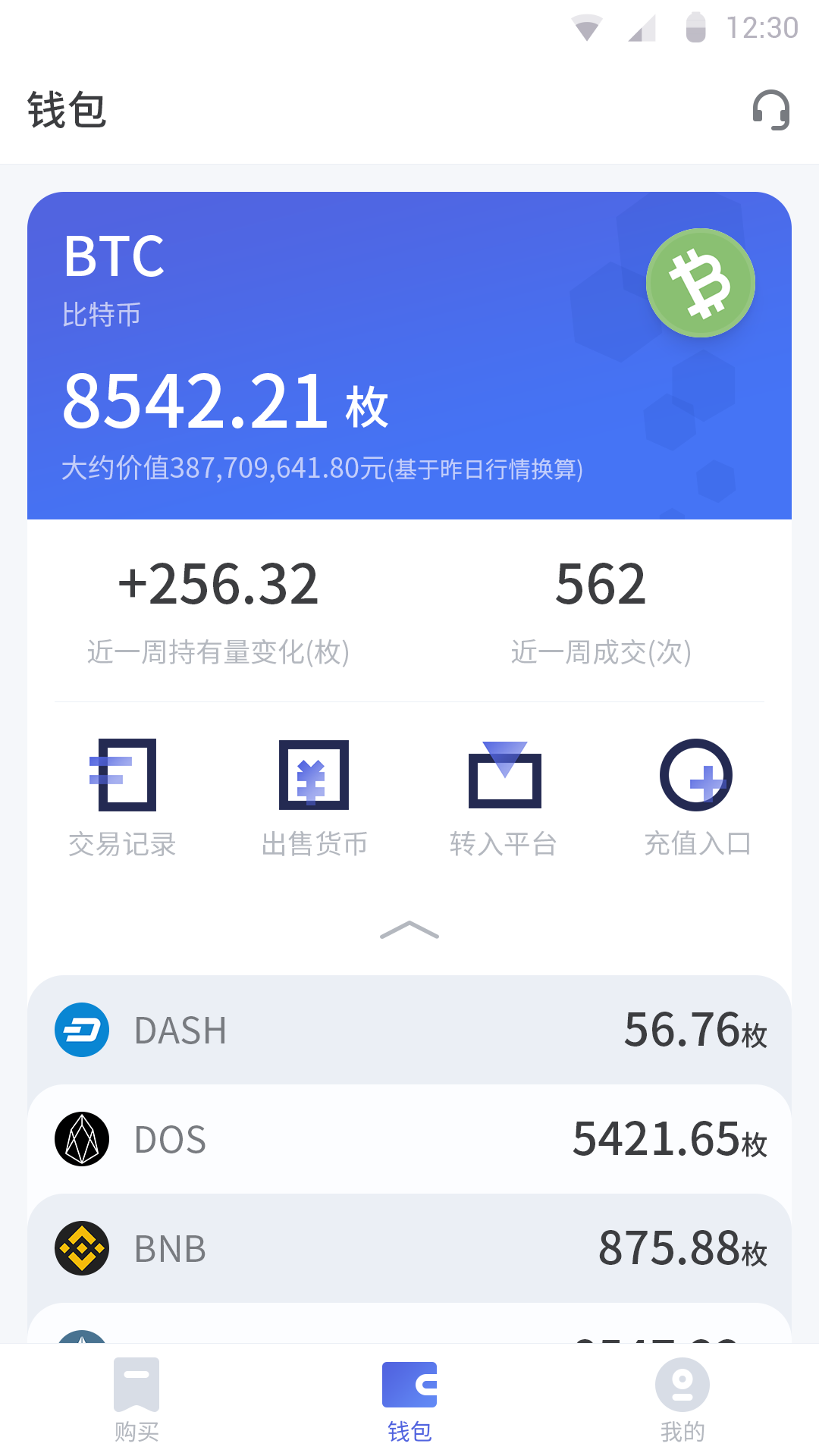
Task: Switch to the 购买 tab
Action: coord(136,1400)
